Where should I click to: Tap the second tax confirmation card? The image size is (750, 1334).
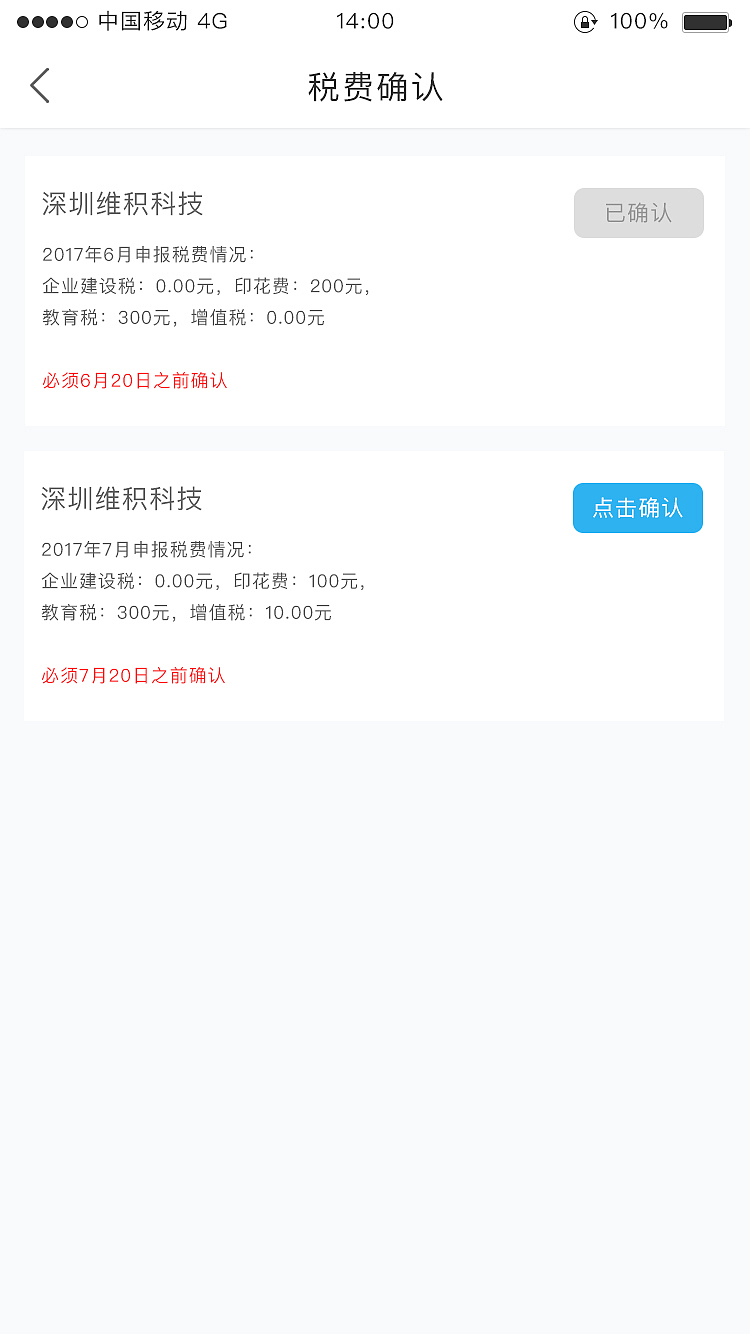(374, 585)
